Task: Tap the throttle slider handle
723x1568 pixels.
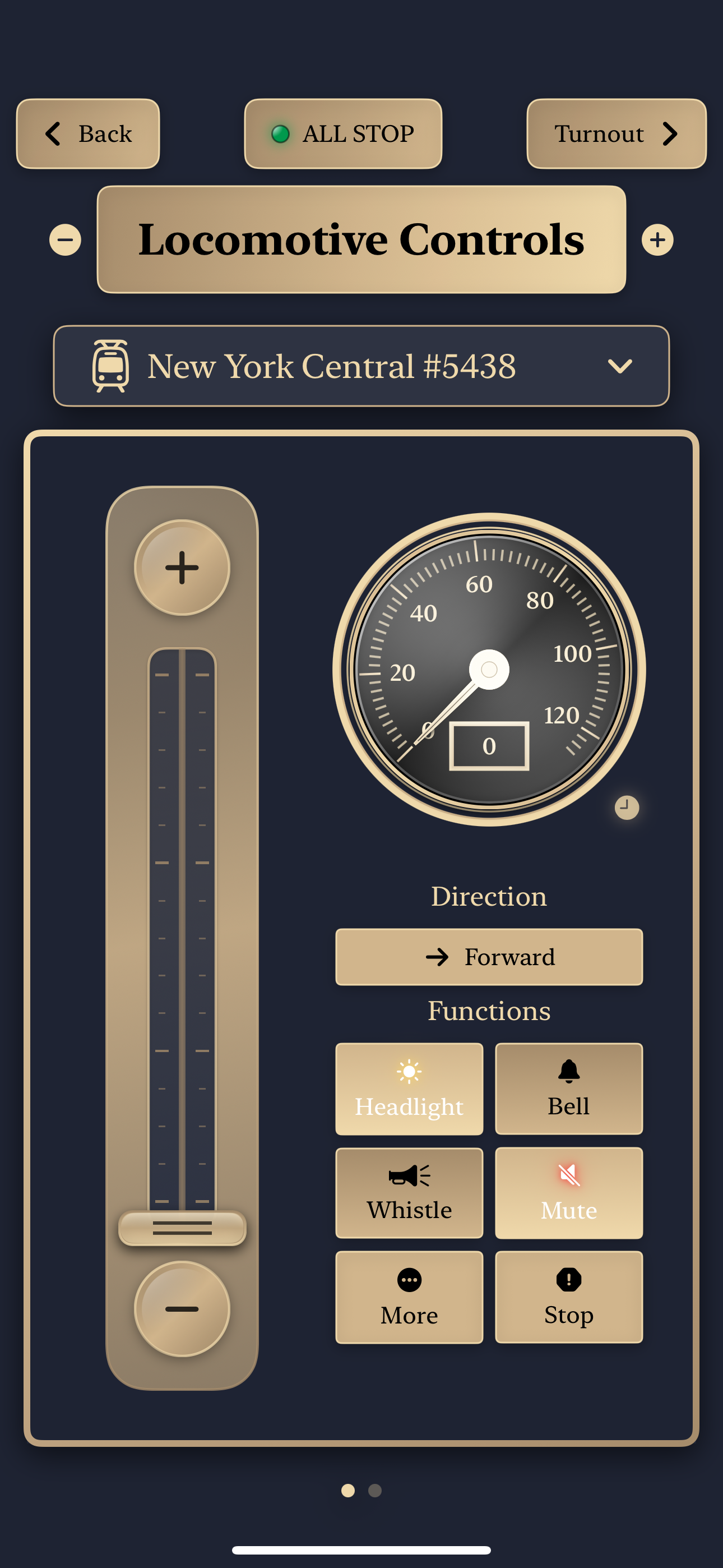Action: coord(182,1228)
